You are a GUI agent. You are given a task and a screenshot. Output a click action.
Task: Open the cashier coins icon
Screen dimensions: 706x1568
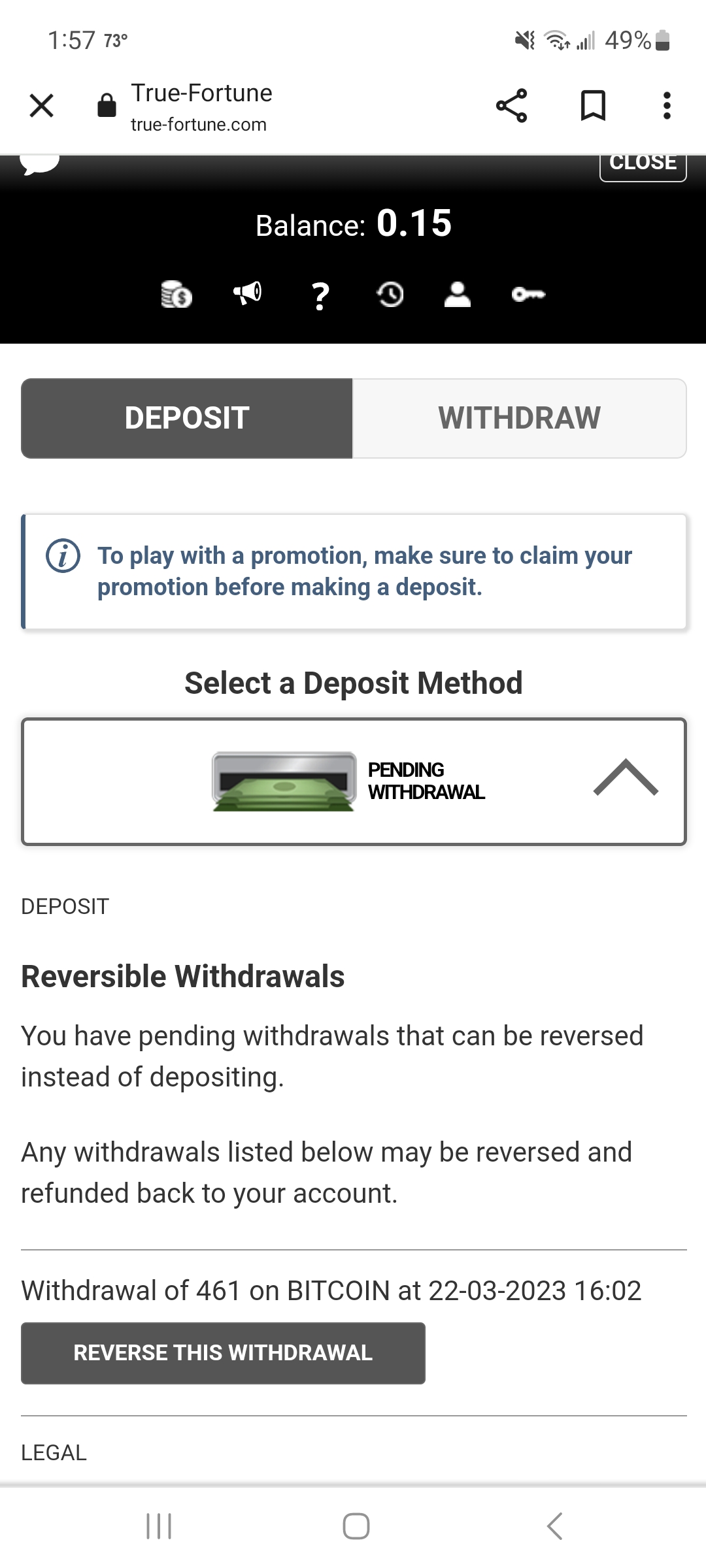click(176, 294)
